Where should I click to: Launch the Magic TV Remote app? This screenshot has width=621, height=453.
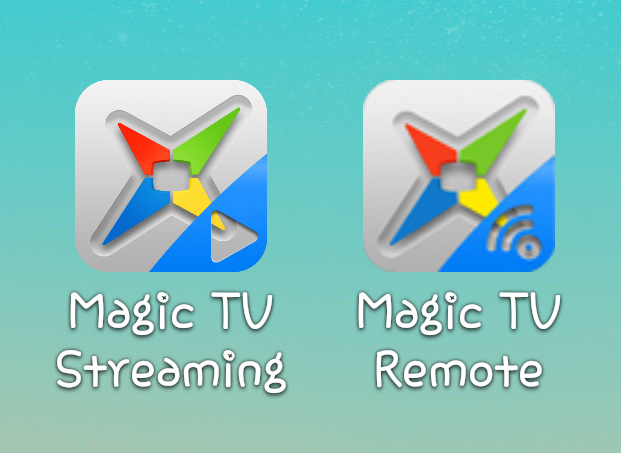tap(459, 176)
